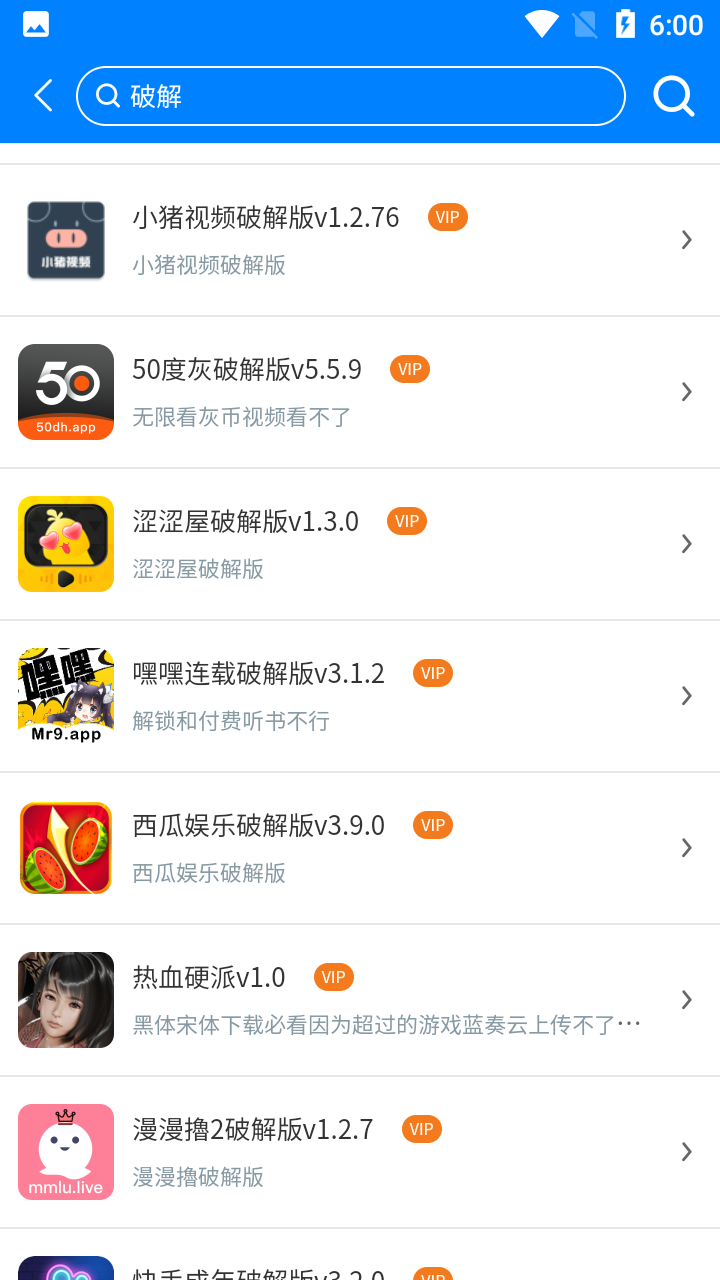Screen dimensions: 720x1280
Task: Open 小猪视频破解版v1.2.76 result
Action: pyautogui.click(x=360, y=240)
